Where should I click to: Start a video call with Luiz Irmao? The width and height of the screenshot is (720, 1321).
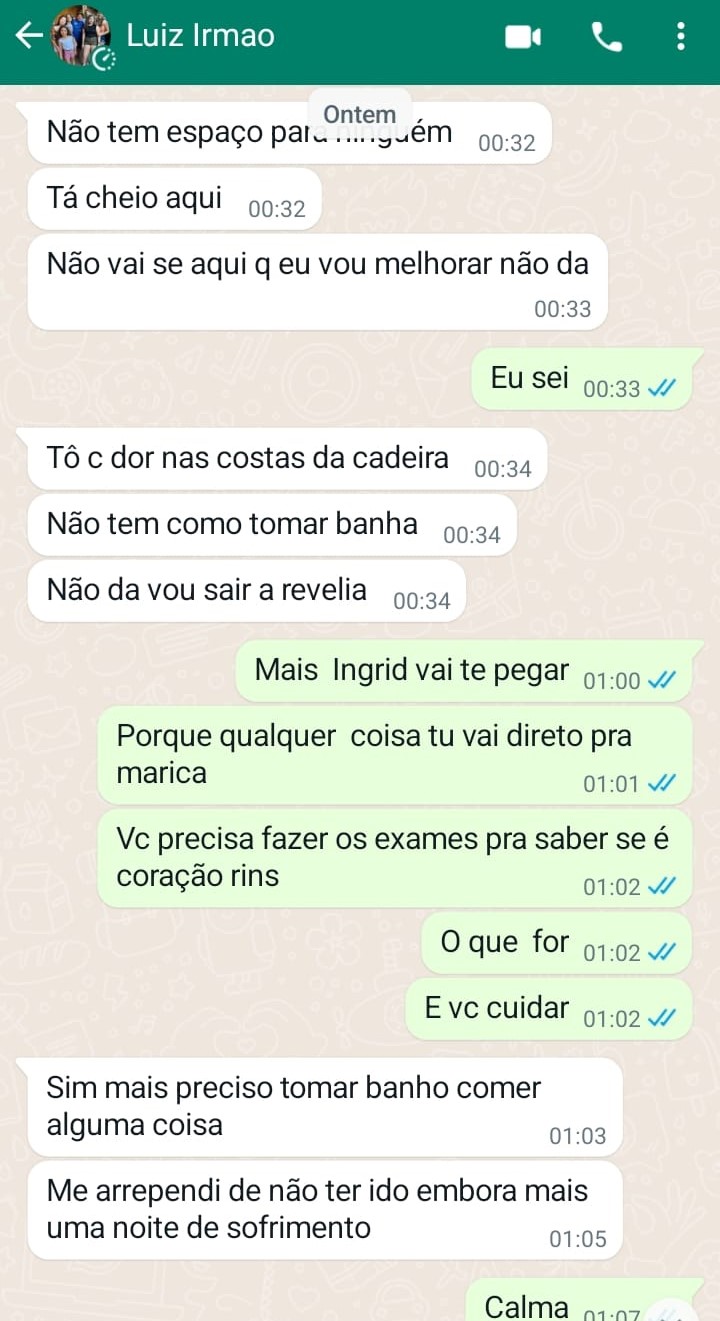(522, 36)
